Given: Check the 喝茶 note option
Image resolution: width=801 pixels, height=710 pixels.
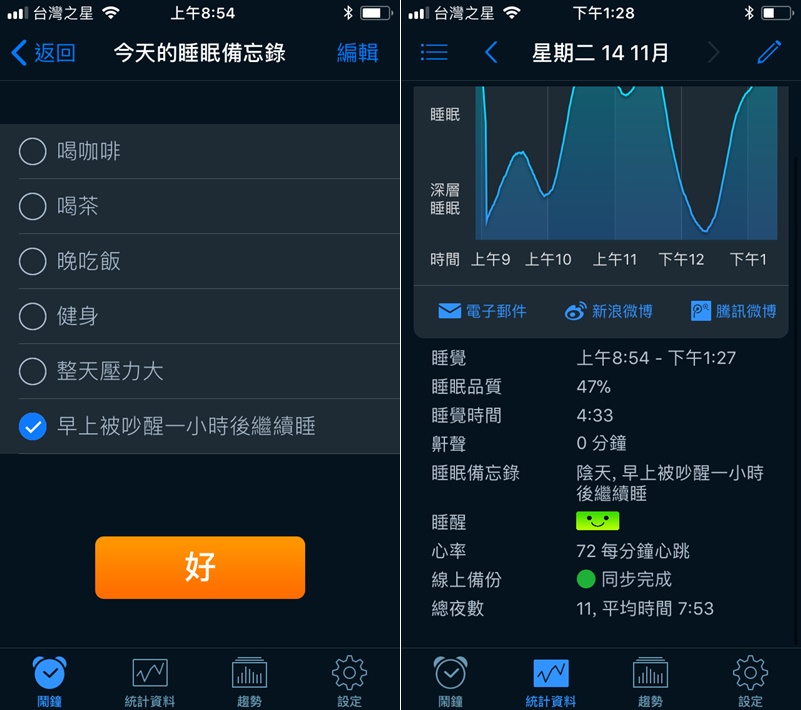Looking at the screenshot, I should point(33,207).
